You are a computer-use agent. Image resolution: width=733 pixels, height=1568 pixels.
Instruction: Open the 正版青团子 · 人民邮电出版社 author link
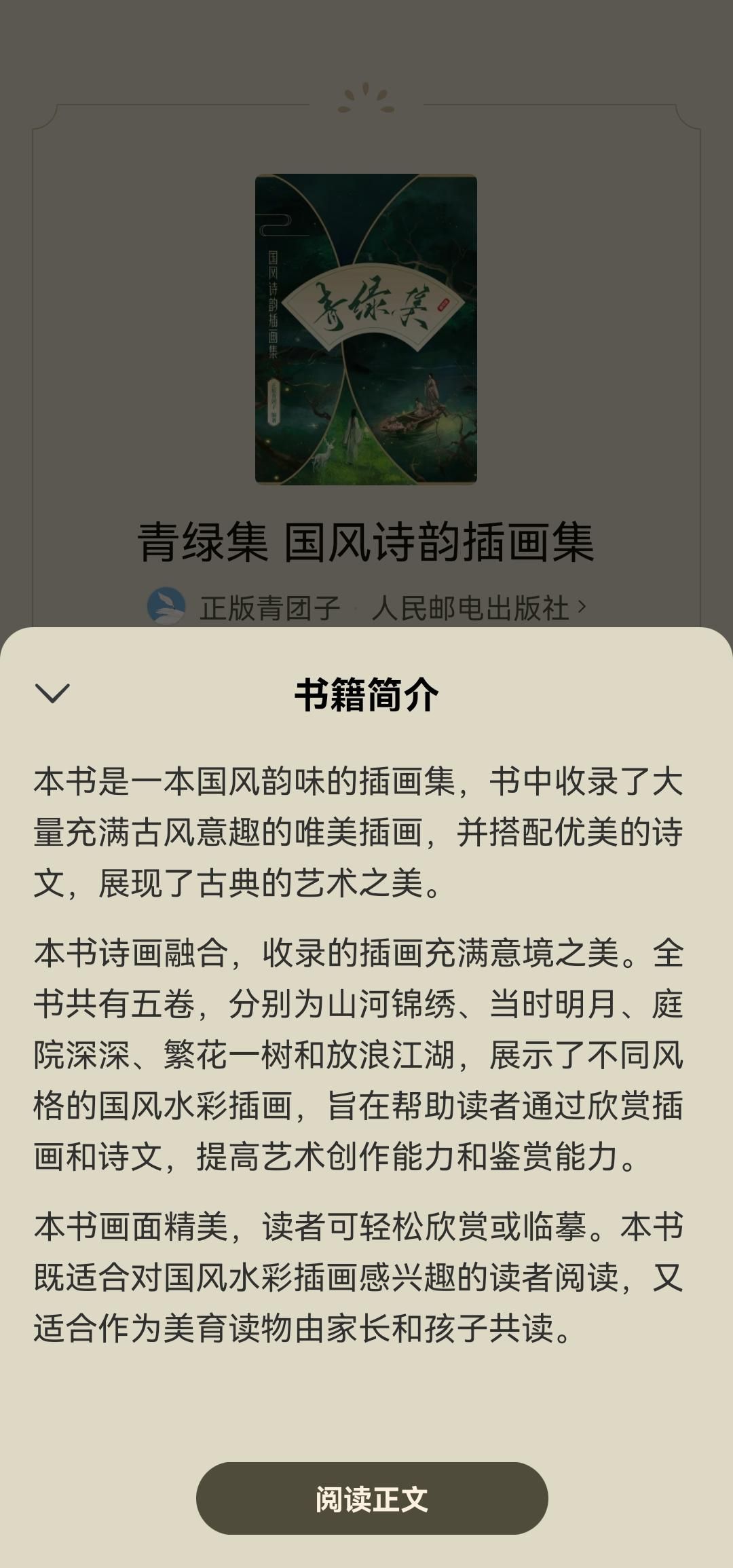click(366, 608)
